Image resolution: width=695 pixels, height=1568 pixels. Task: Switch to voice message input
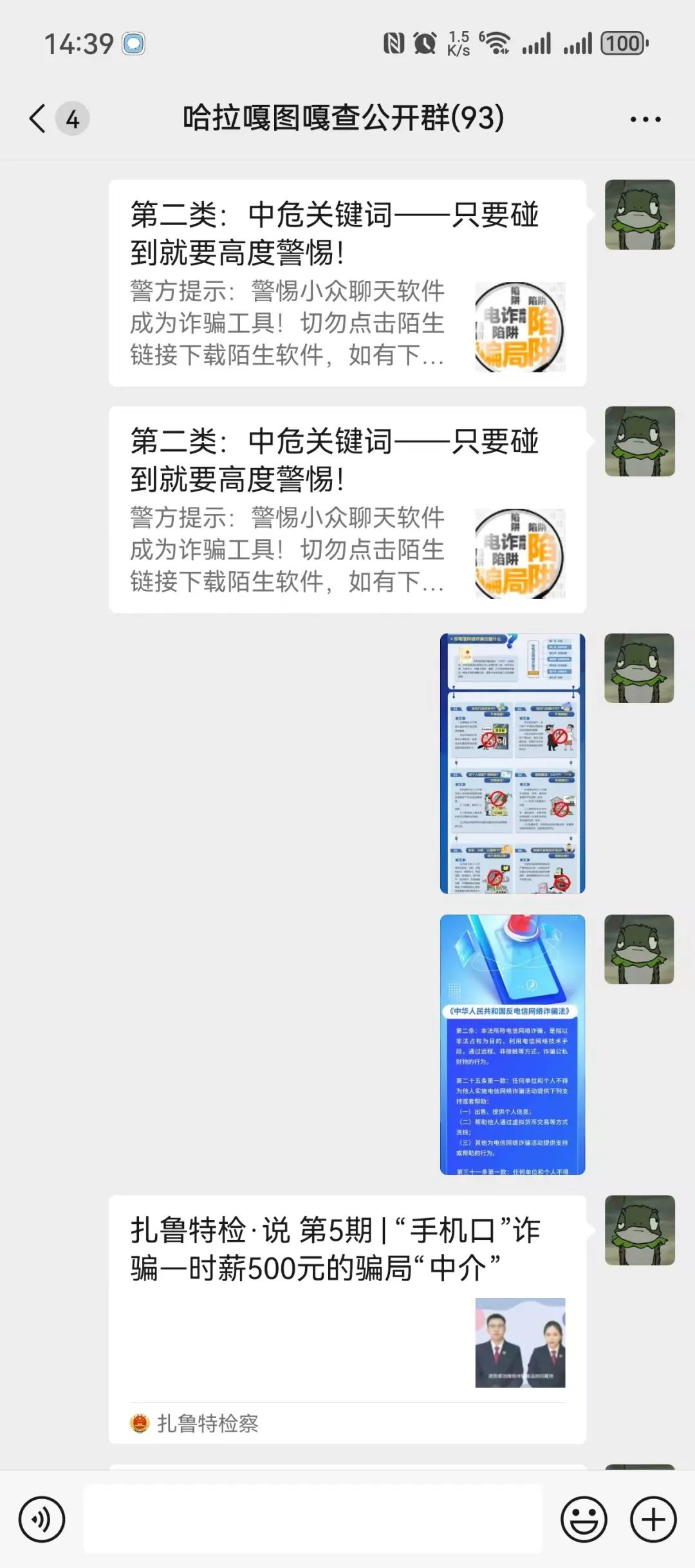point(42,1520)
